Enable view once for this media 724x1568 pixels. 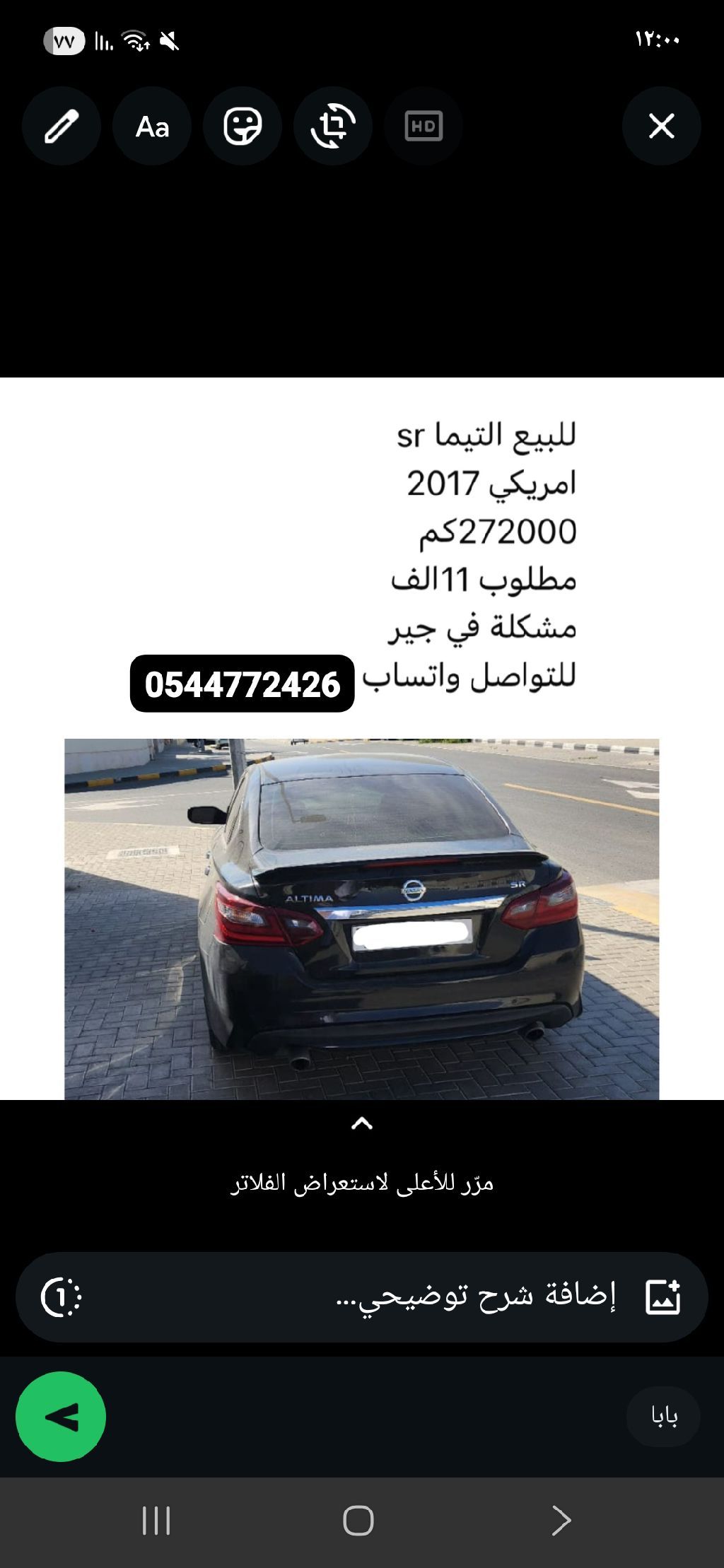tap(62, 1297)
